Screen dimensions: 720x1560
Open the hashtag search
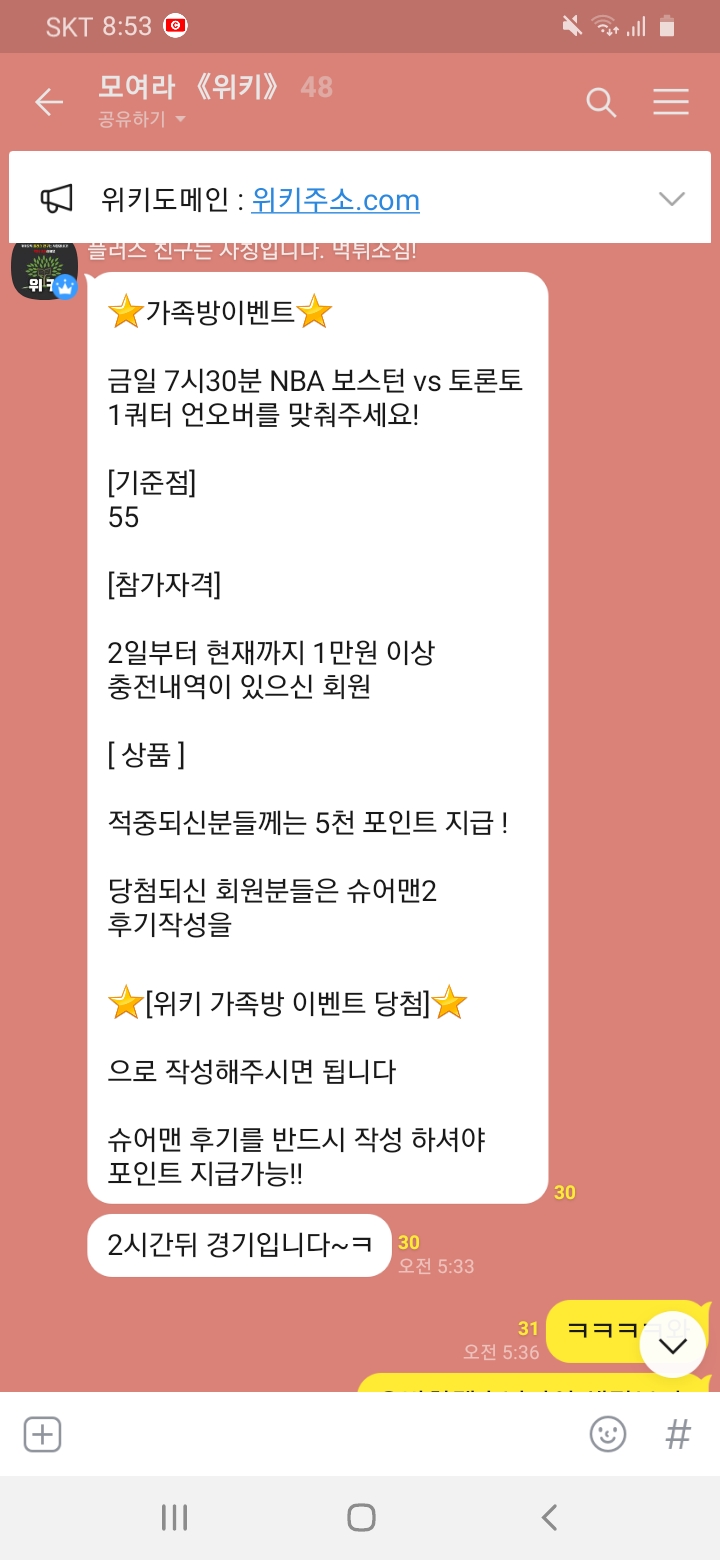click(678, 1434)
